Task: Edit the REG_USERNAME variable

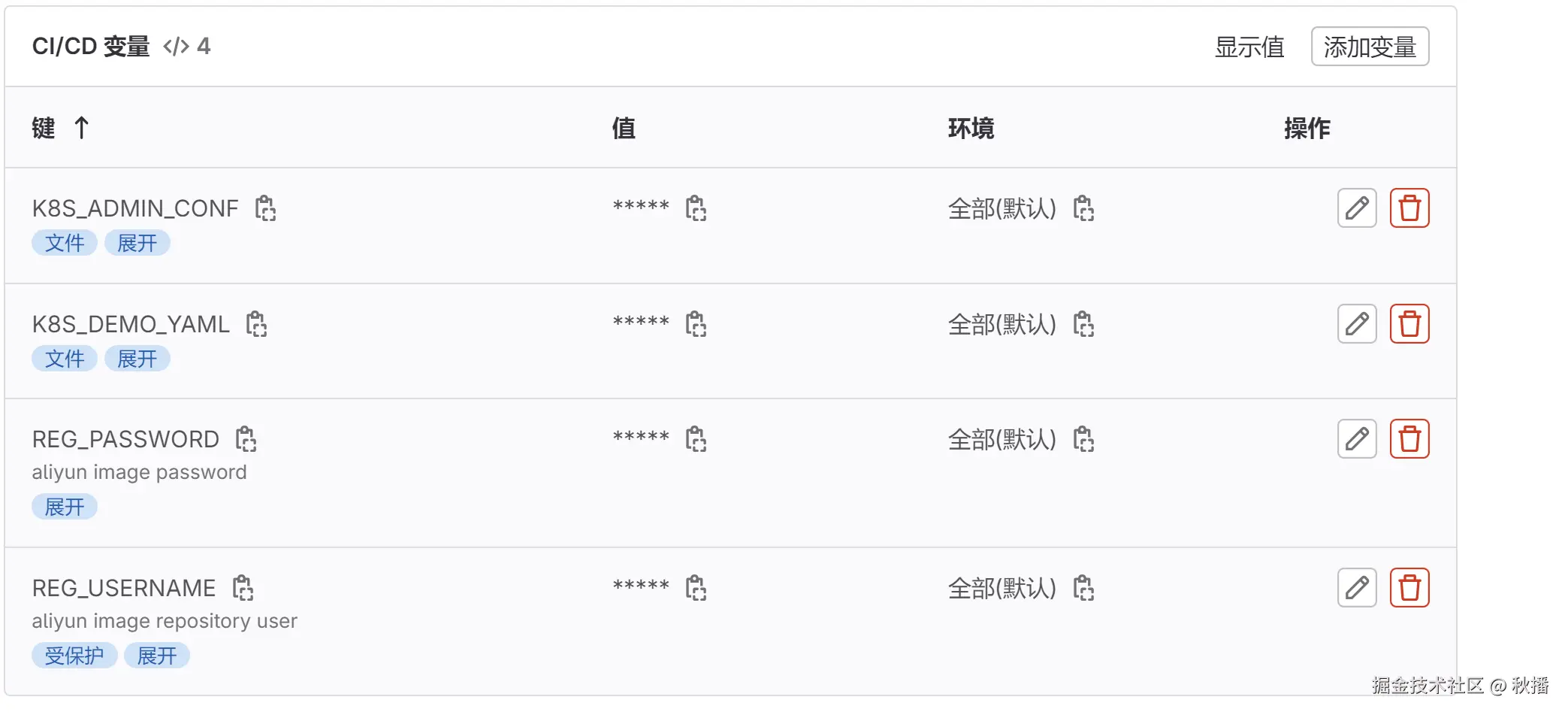Action: tap(1356, 588)
